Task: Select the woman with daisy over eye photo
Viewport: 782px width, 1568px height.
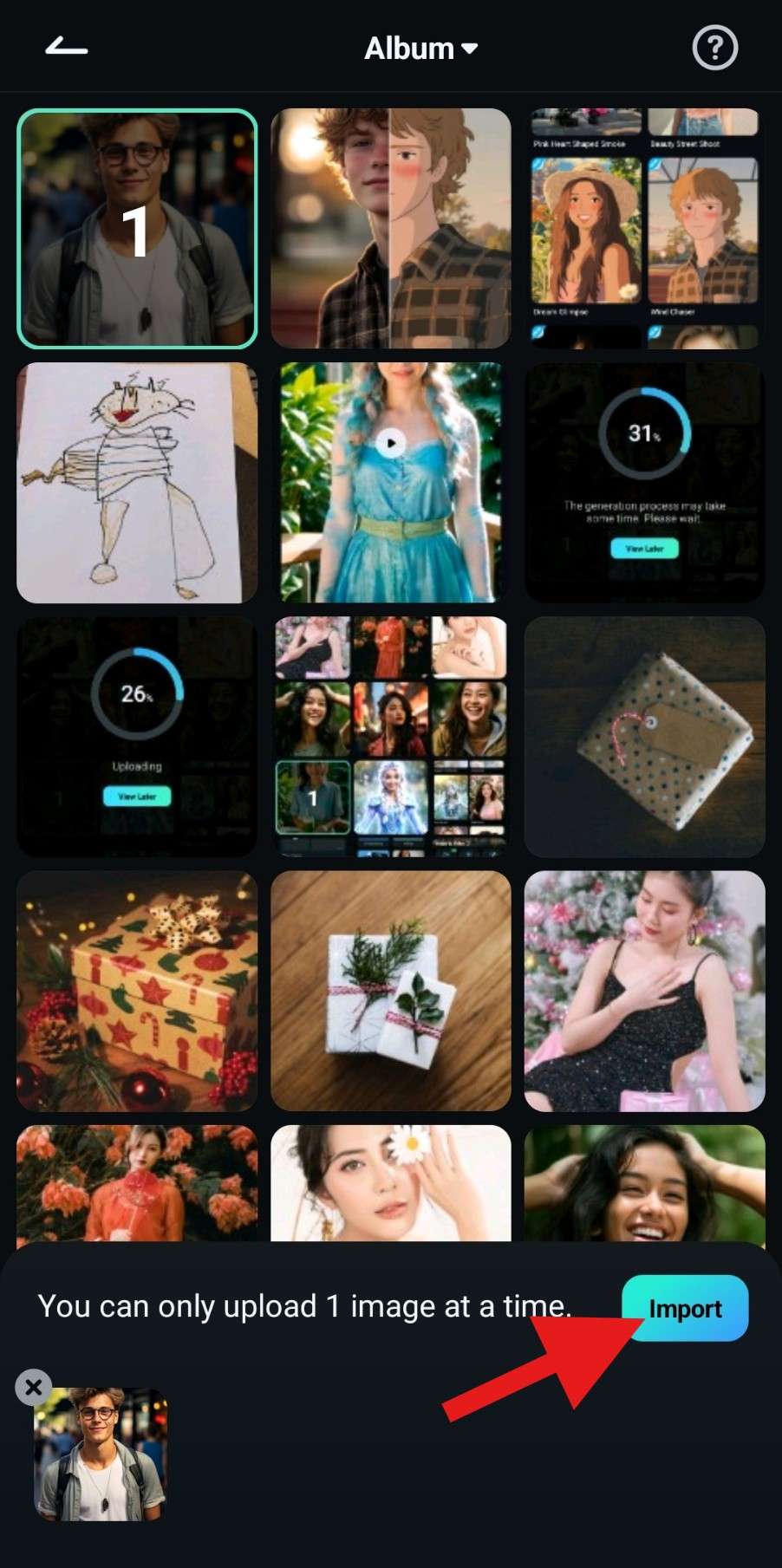Action: pos(390,1183)
